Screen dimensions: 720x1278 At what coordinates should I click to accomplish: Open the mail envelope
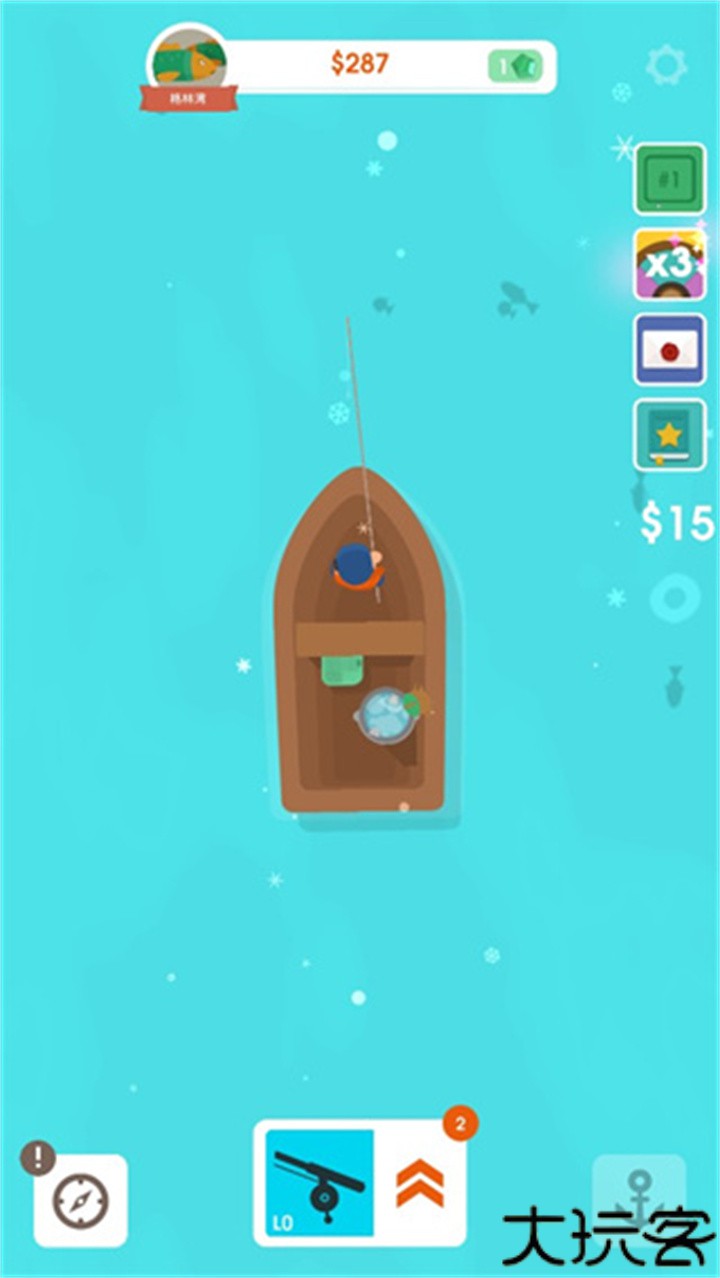point(669,350)
